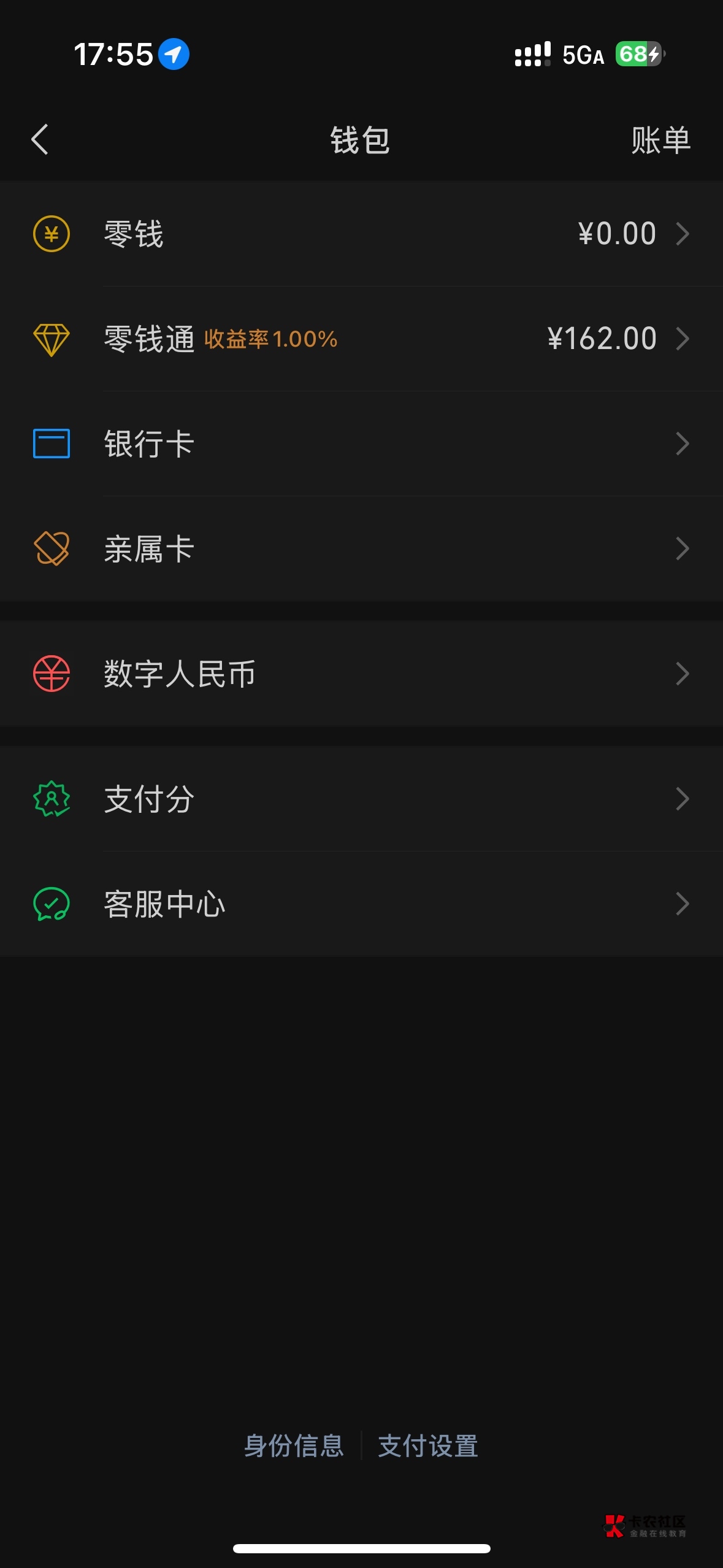Viewport: 723px width, 1568px height.
Task: Open the 银行卡 row
Action: 361,444
